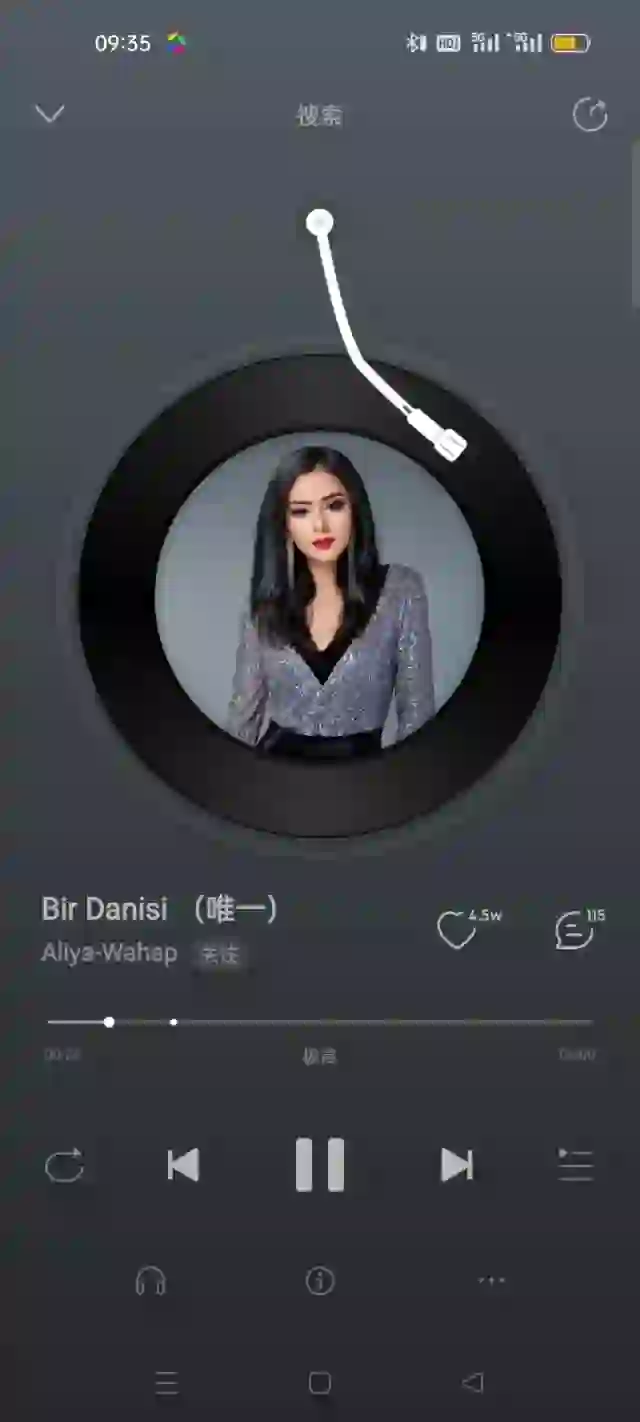Open the headphones audio settings

pyautogui.click(x=150, y=1280)
